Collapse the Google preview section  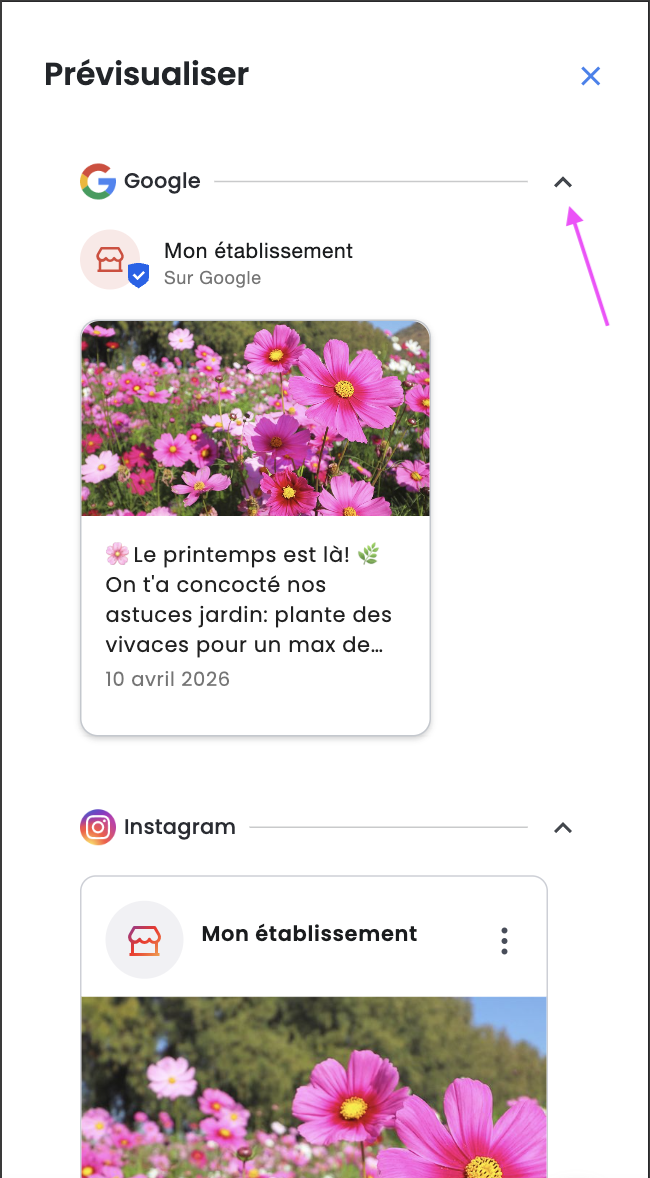point(563,182)
